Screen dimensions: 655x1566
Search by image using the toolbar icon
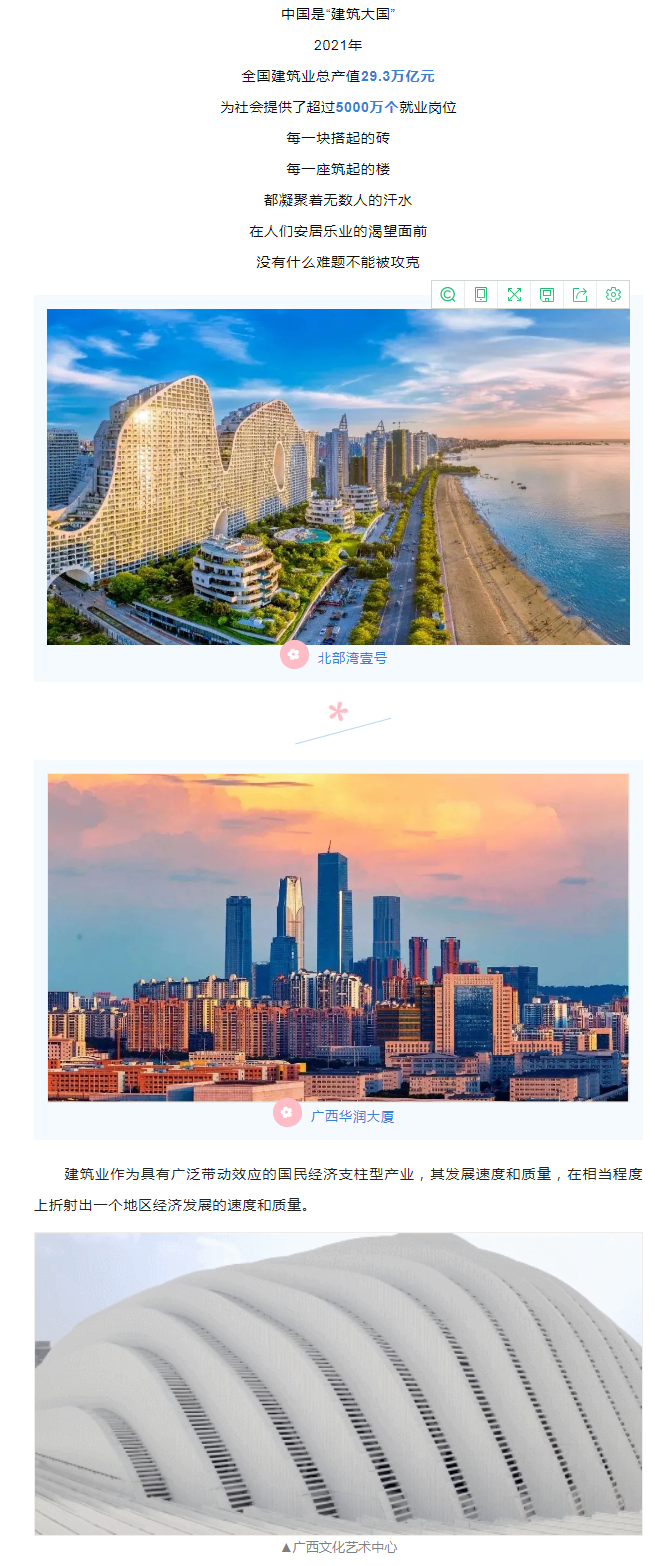[x=448, y=294]
